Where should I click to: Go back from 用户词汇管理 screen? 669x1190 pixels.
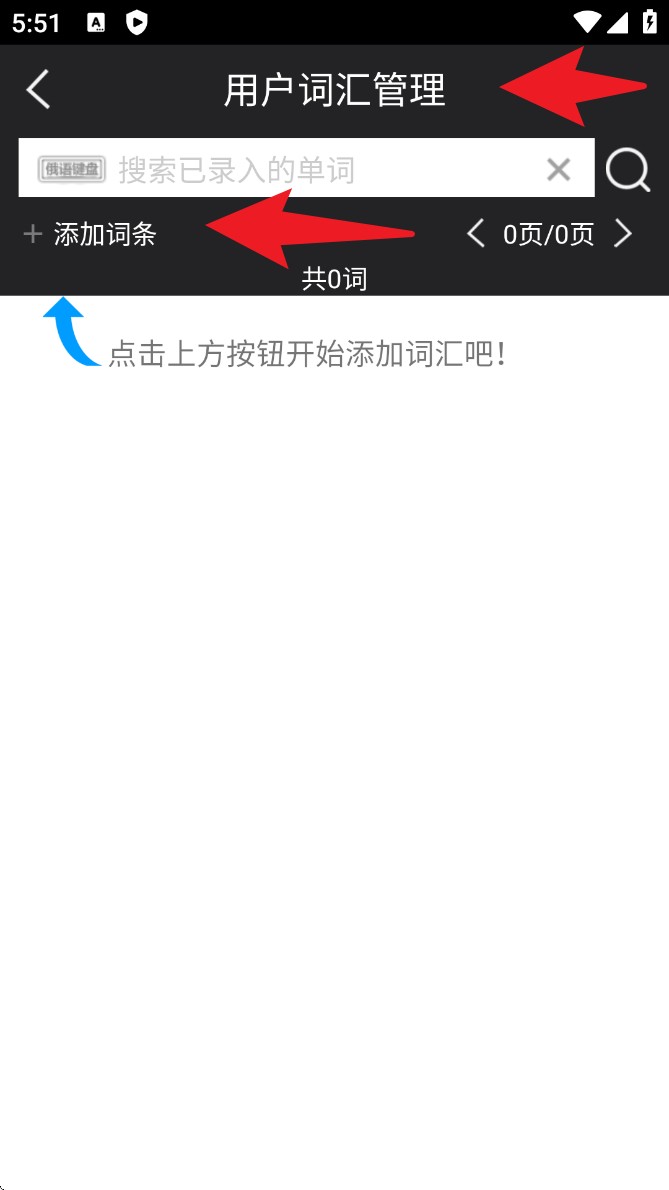click(x=38, y=89)
